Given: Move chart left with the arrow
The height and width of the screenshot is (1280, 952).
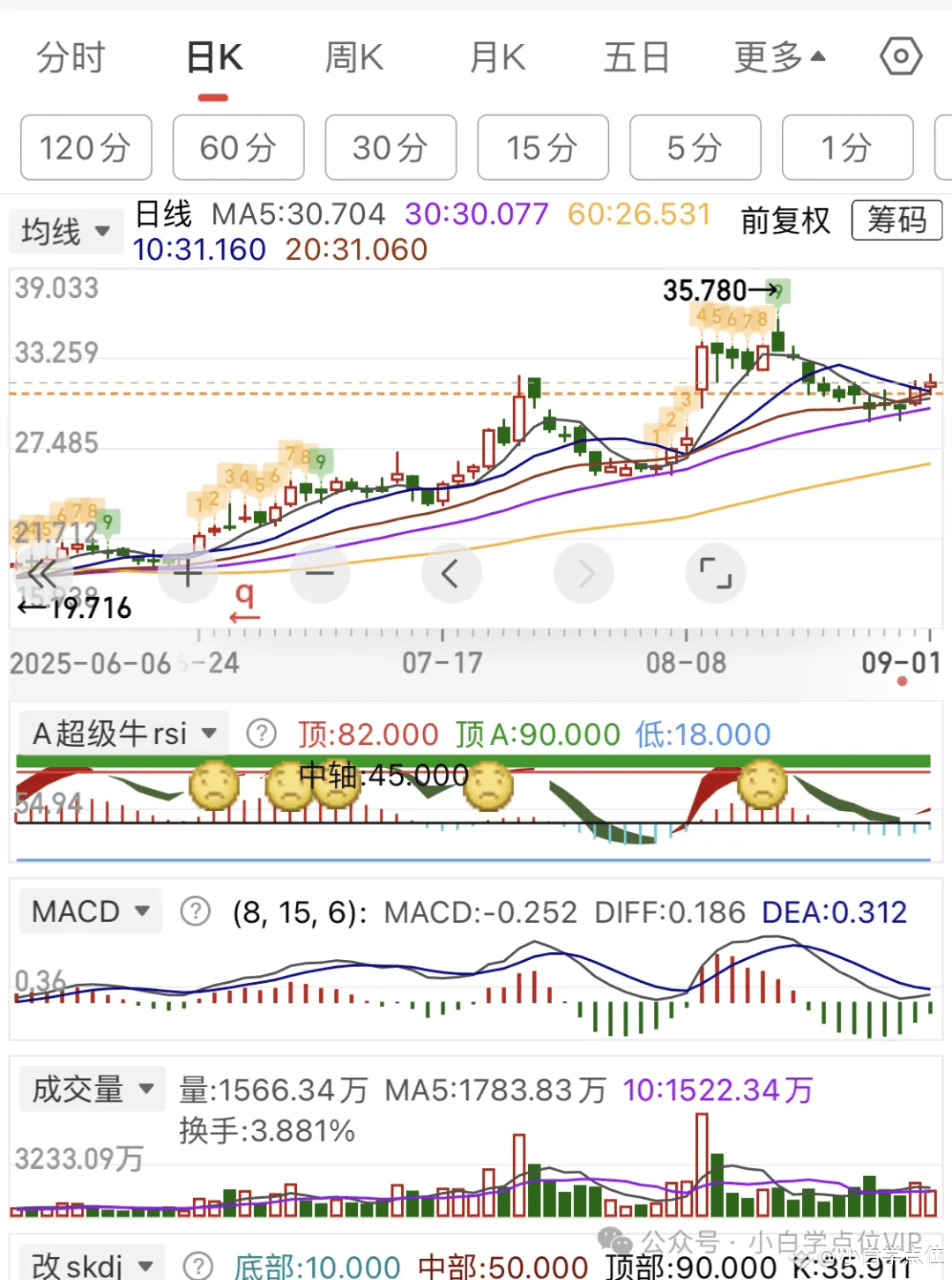Looking at the screenshot, I should coord(451,574).
